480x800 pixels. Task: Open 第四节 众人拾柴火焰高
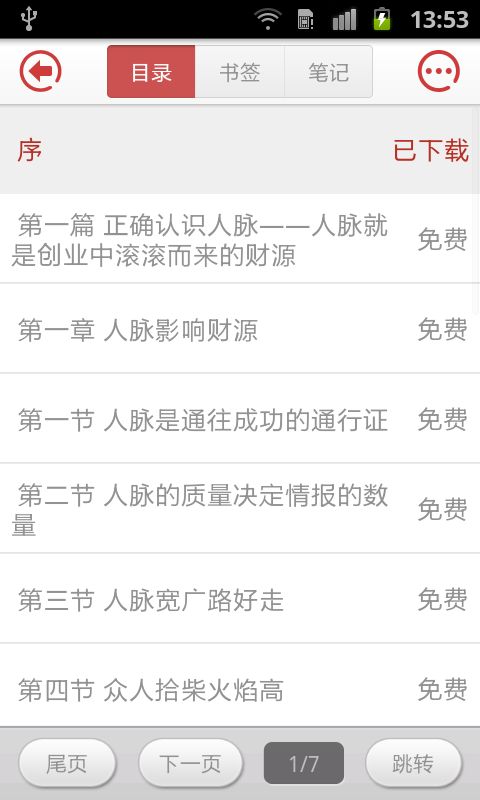tap(240, 687)
